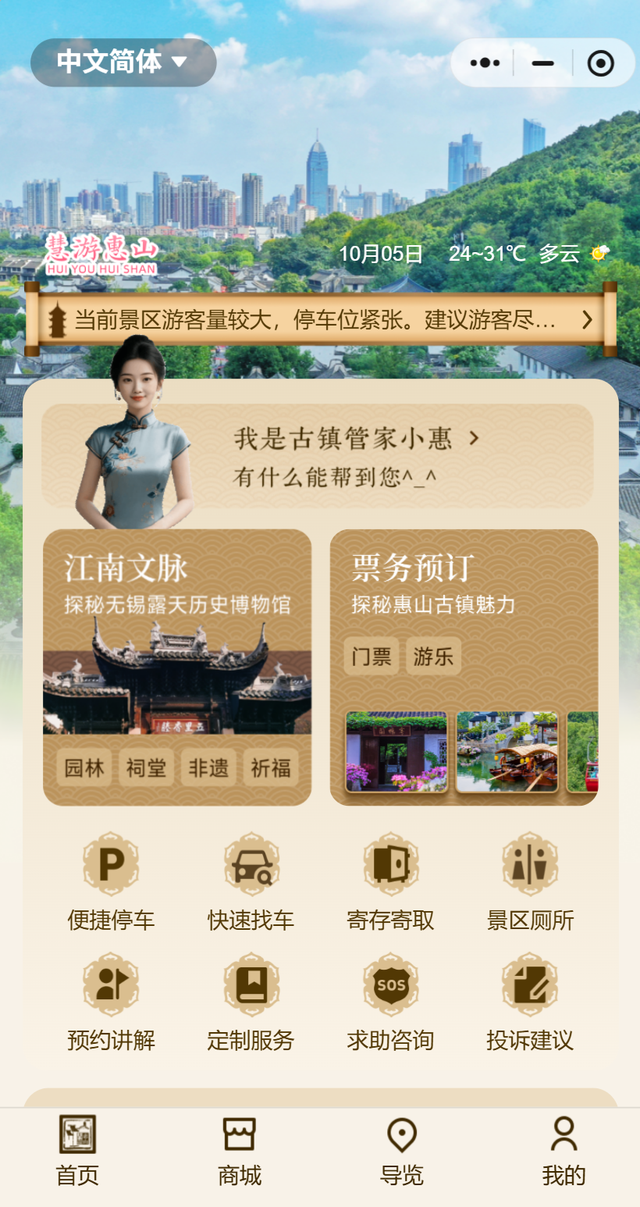Screen dimensions: 640x1207
Task: Close the mini program with the circle icon
Action: pos(600,63)
